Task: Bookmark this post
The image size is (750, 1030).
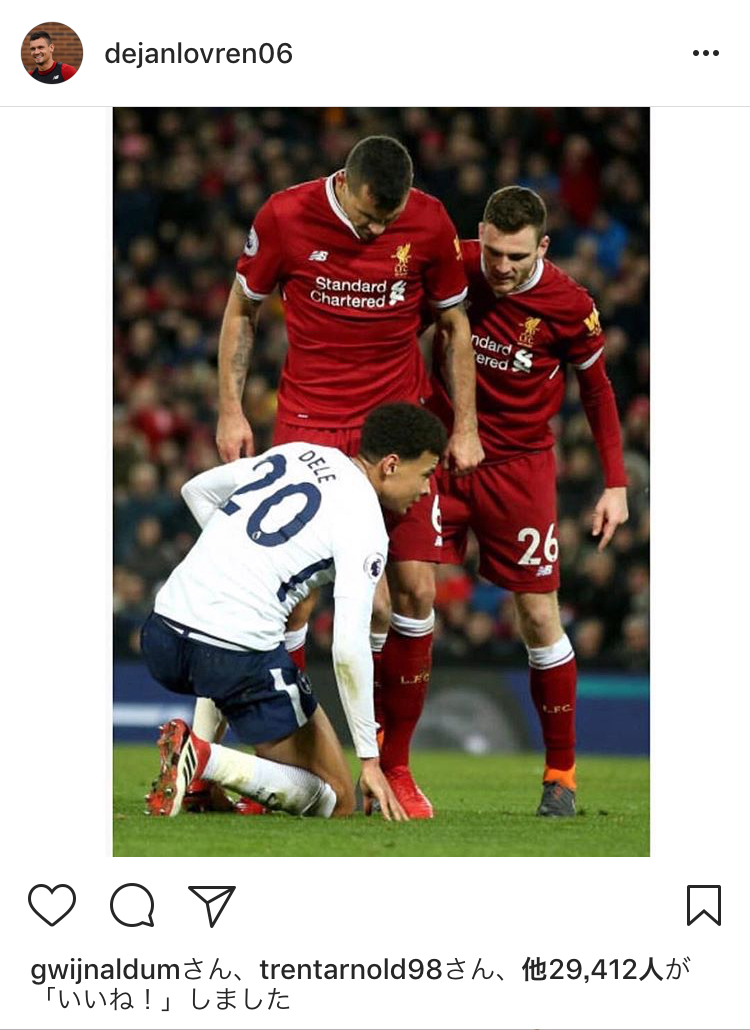Action: (703, 905)
